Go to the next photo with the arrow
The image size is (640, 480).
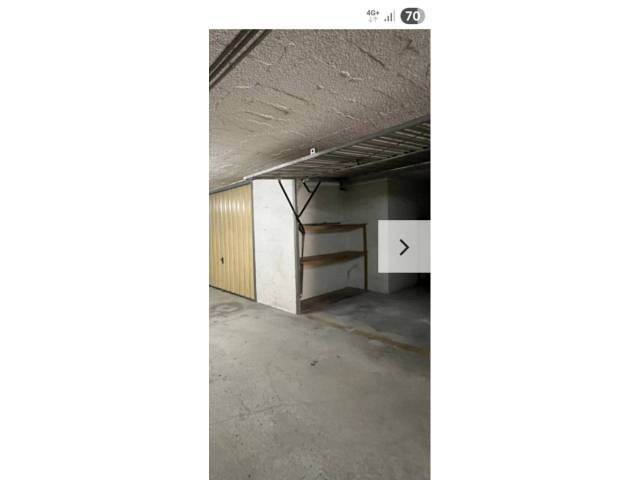click(x=404, y=247)
